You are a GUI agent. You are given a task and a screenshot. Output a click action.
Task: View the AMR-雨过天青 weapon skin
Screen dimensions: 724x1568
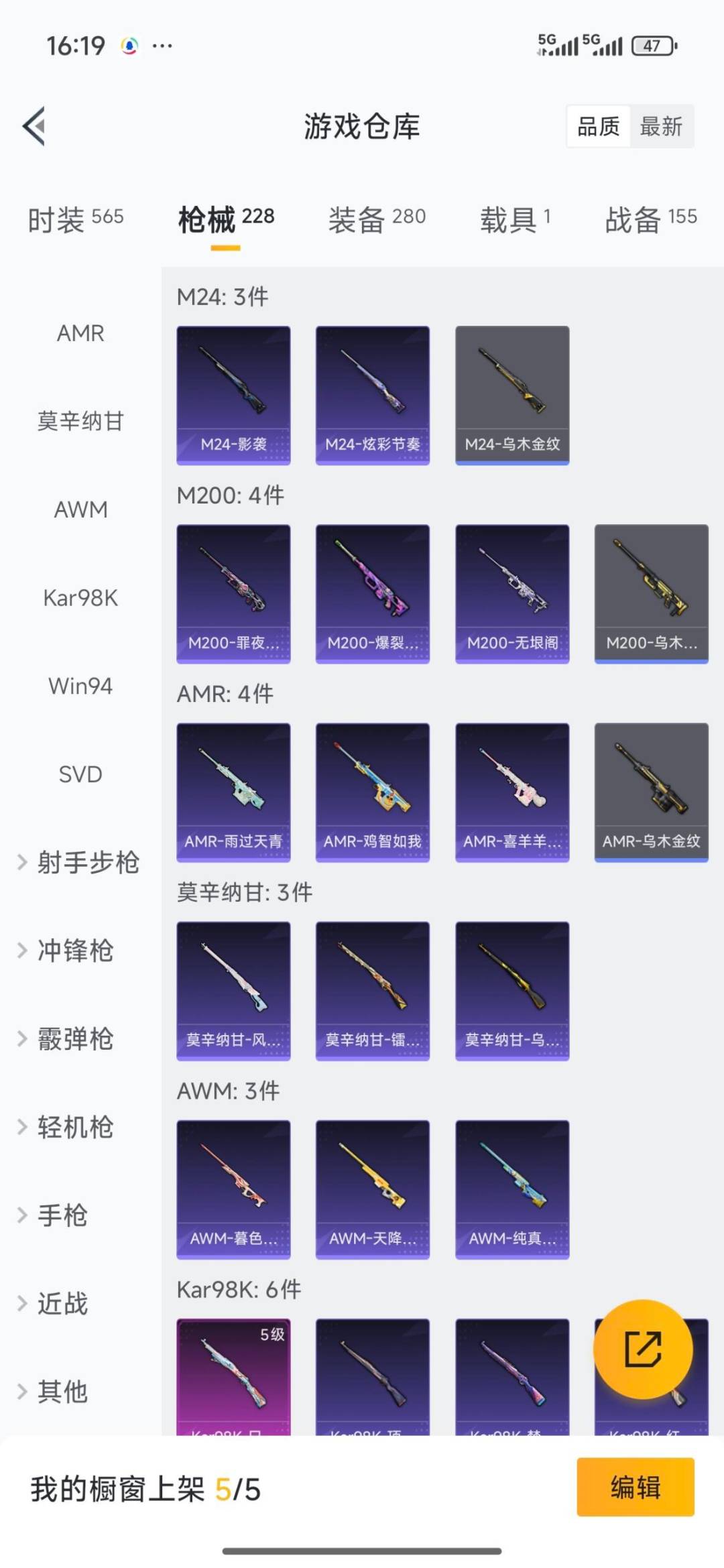click(x=233, y=791)
